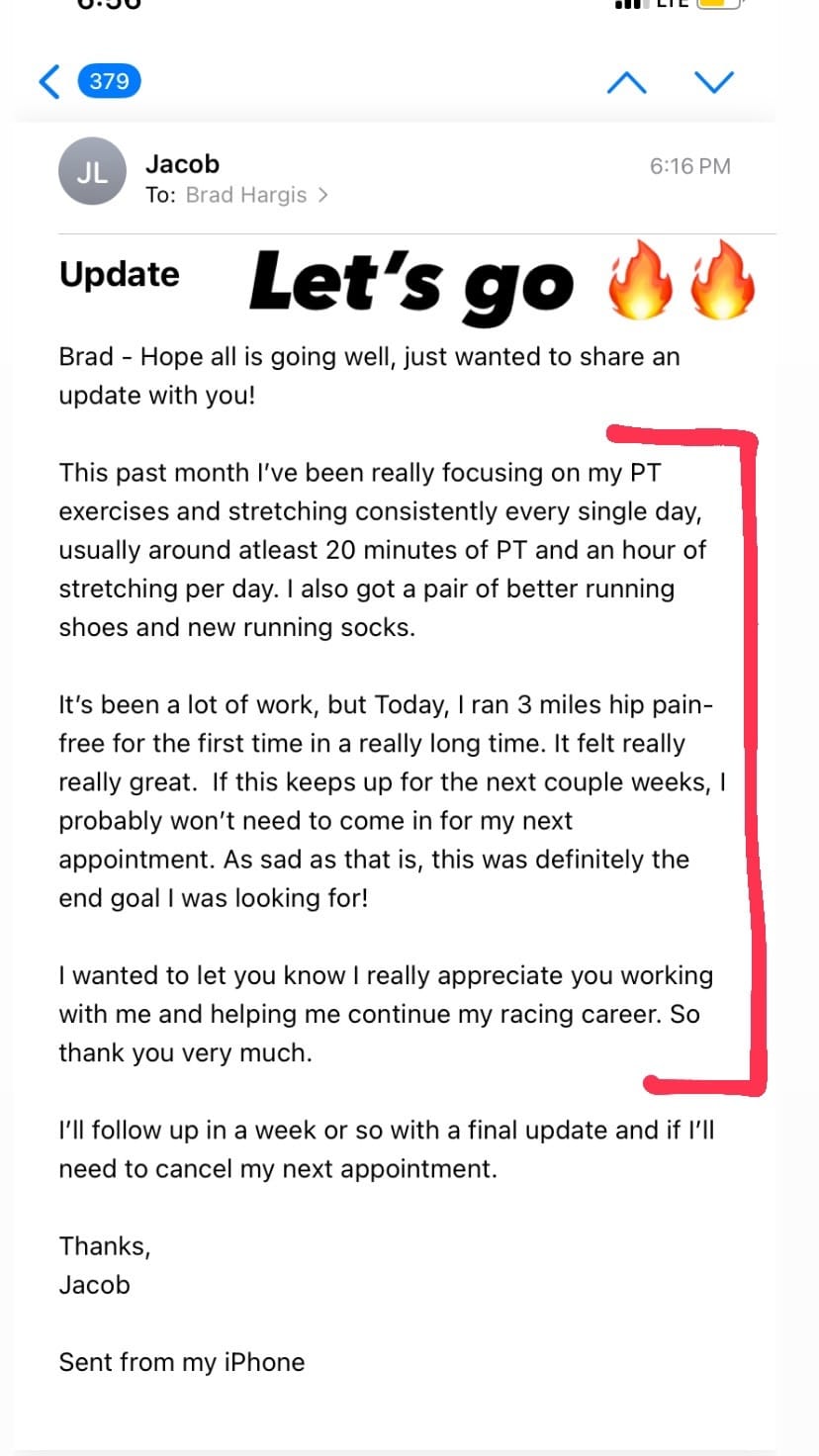Jump to the previous email with up arrow
Image resolution: width=819 pixels, height=1456 pixels.
coord(626,82)
